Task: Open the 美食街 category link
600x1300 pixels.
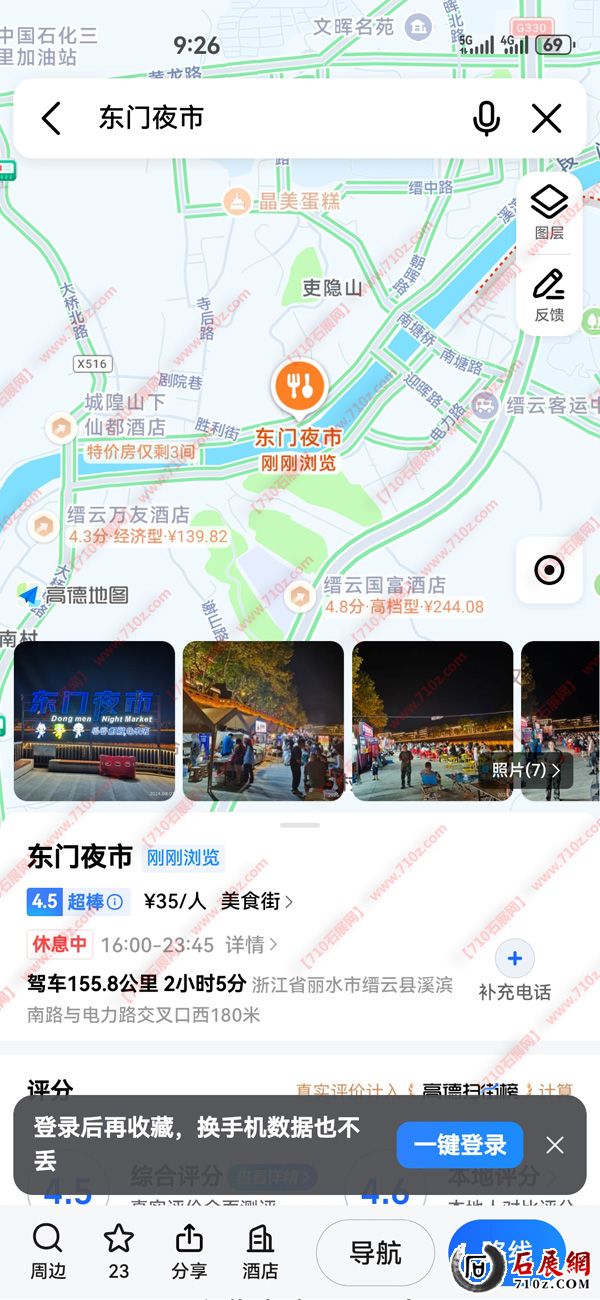Action: click(x=257, y=901)
